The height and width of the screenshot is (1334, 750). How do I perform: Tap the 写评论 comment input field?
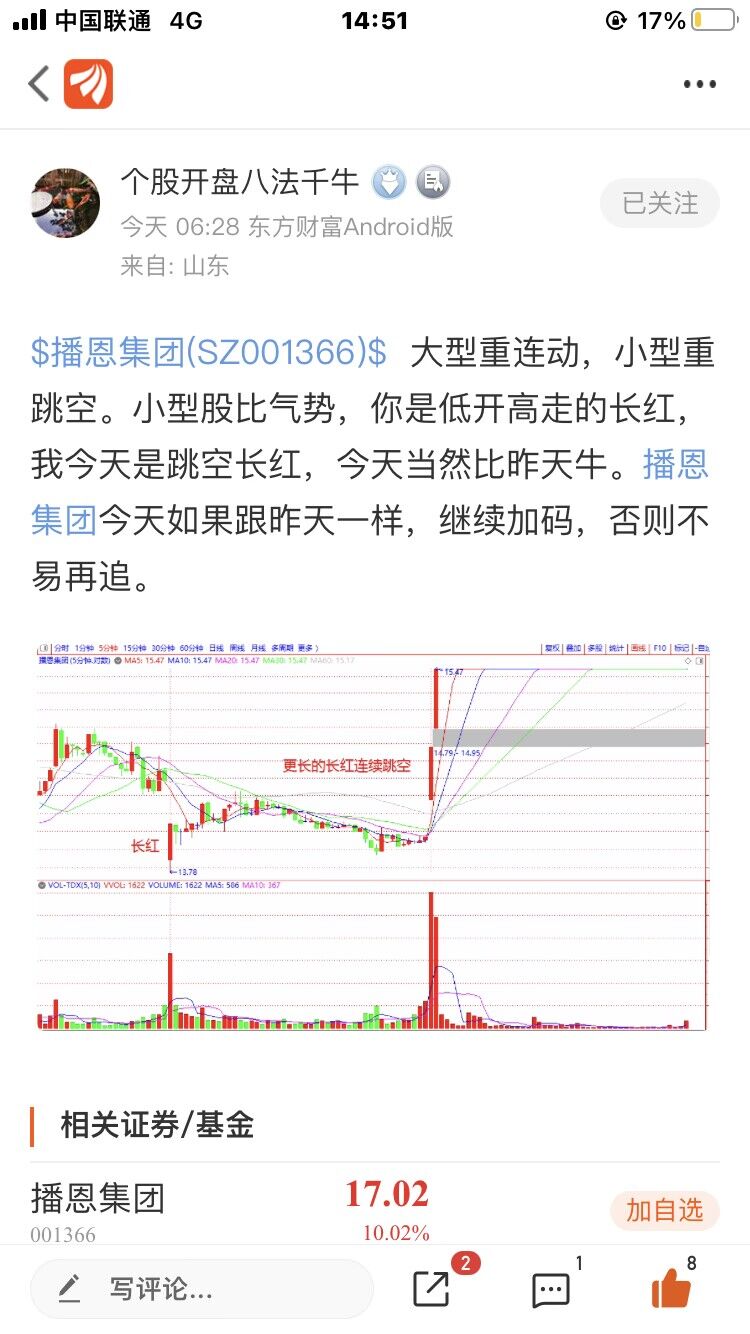[200, 1288]
